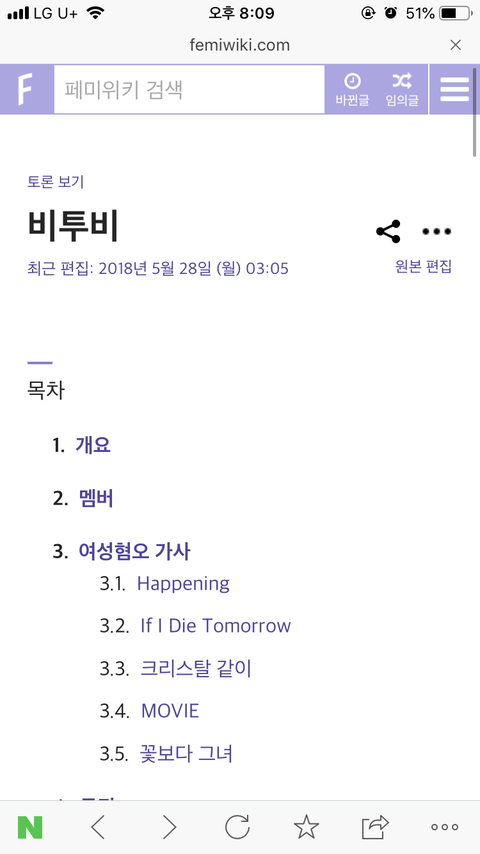This screenshot has height=854, width=480.
Task: Jump to 여성혐오 가사 section
Action: 135,552
